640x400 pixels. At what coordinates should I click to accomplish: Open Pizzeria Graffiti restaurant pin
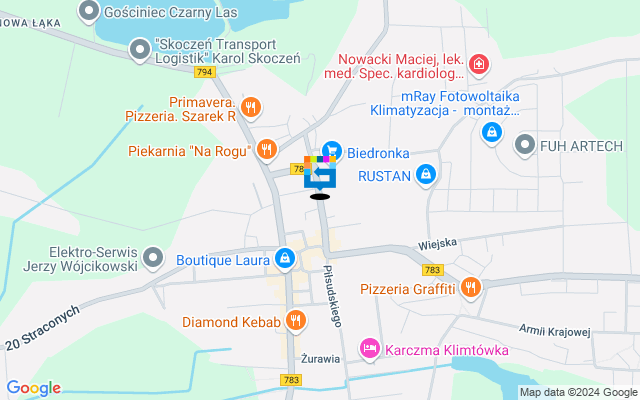(470, 288)
